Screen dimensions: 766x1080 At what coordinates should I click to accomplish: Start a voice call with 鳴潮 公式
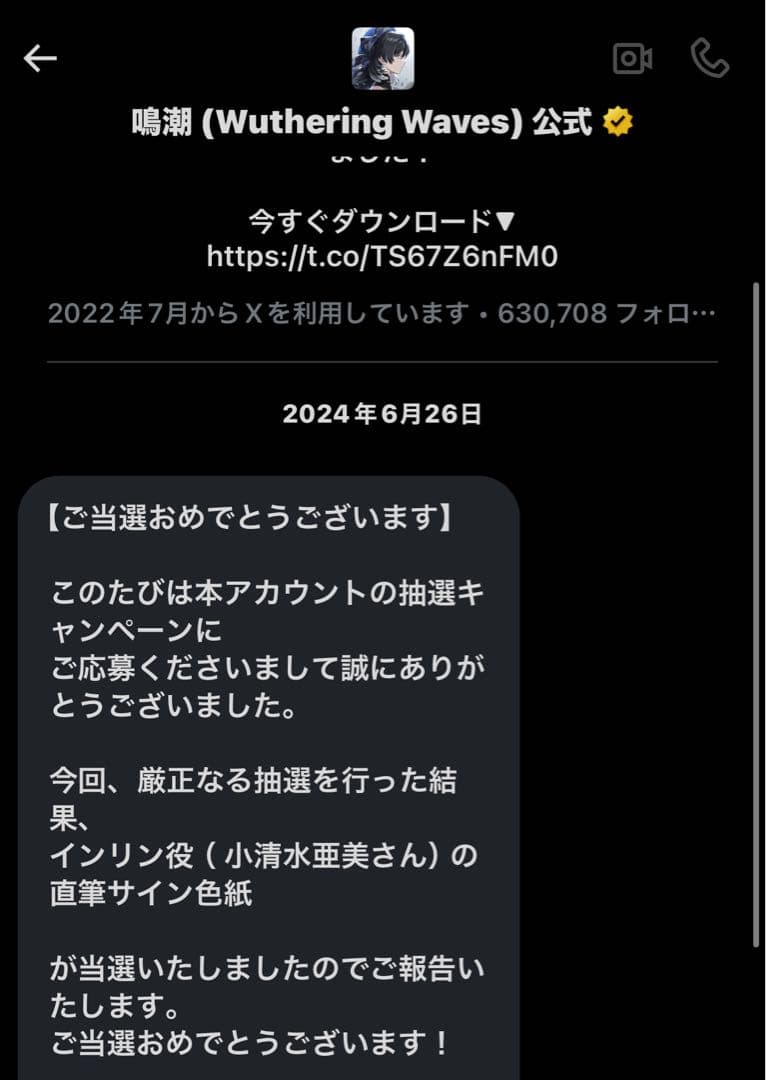[709, 59]
